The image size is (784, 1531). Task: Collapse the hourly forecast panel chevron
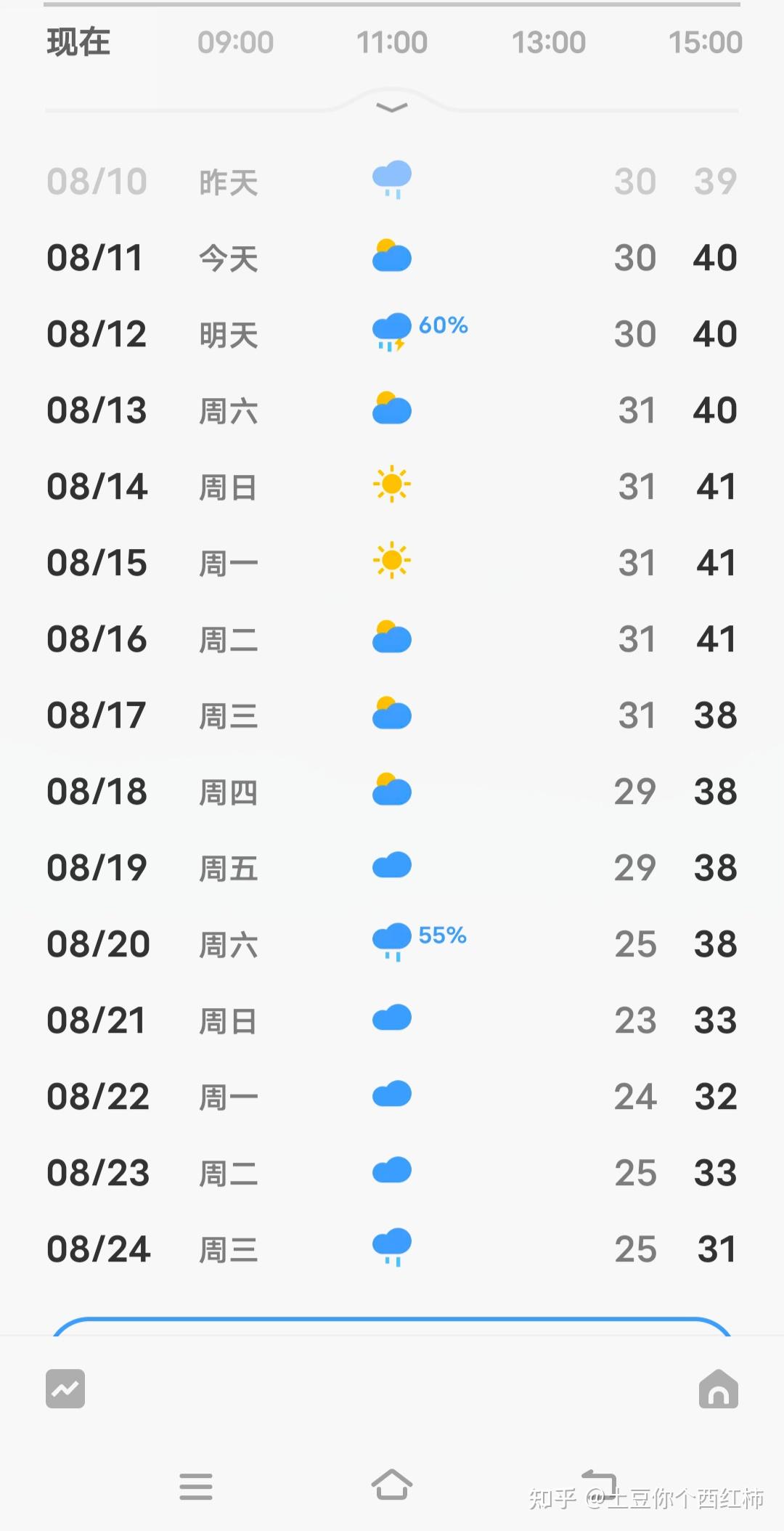[392, 107]
